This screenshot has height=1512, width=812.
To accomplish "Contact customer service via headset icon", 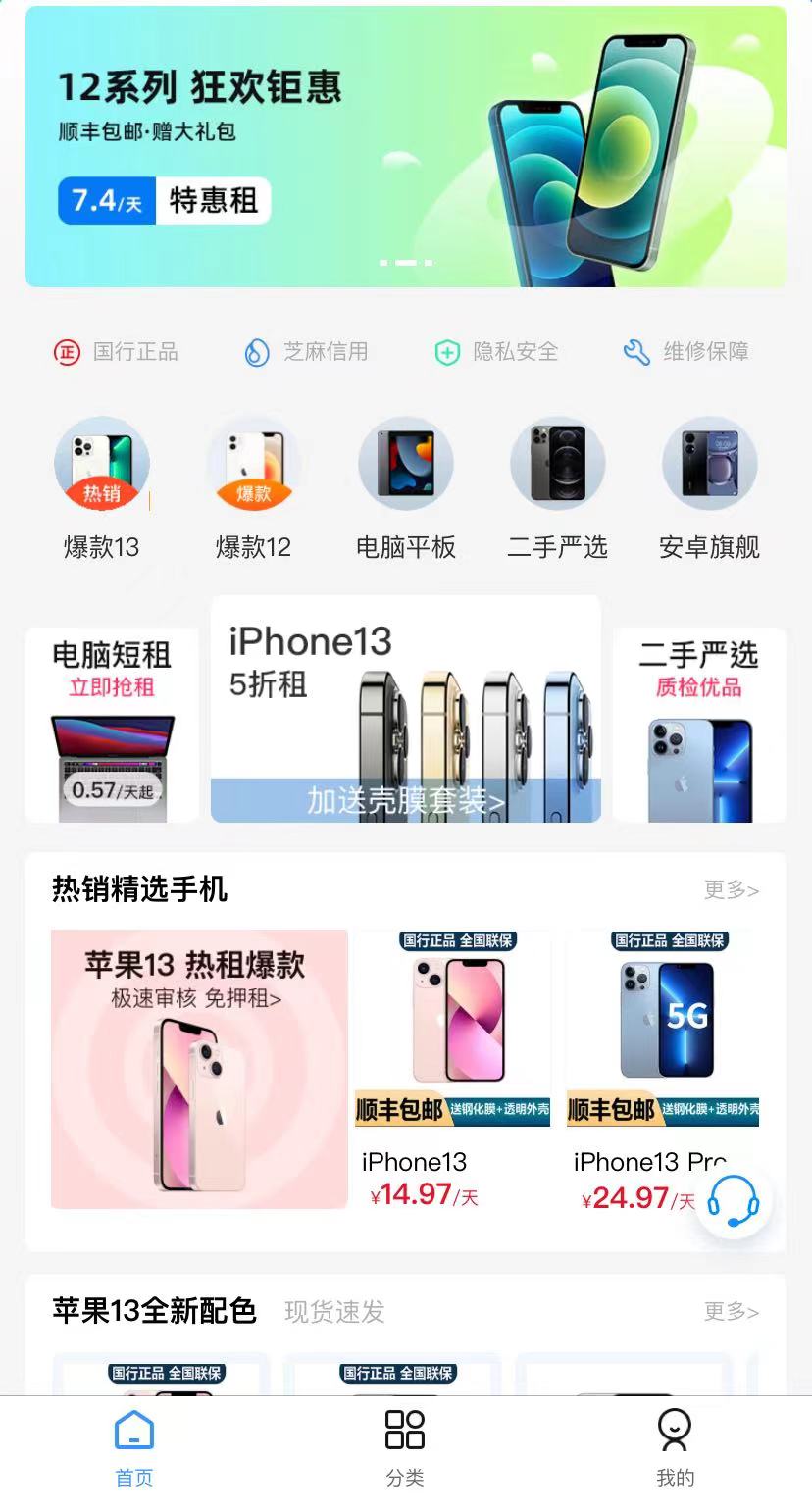I will (x=733, y=1200).
